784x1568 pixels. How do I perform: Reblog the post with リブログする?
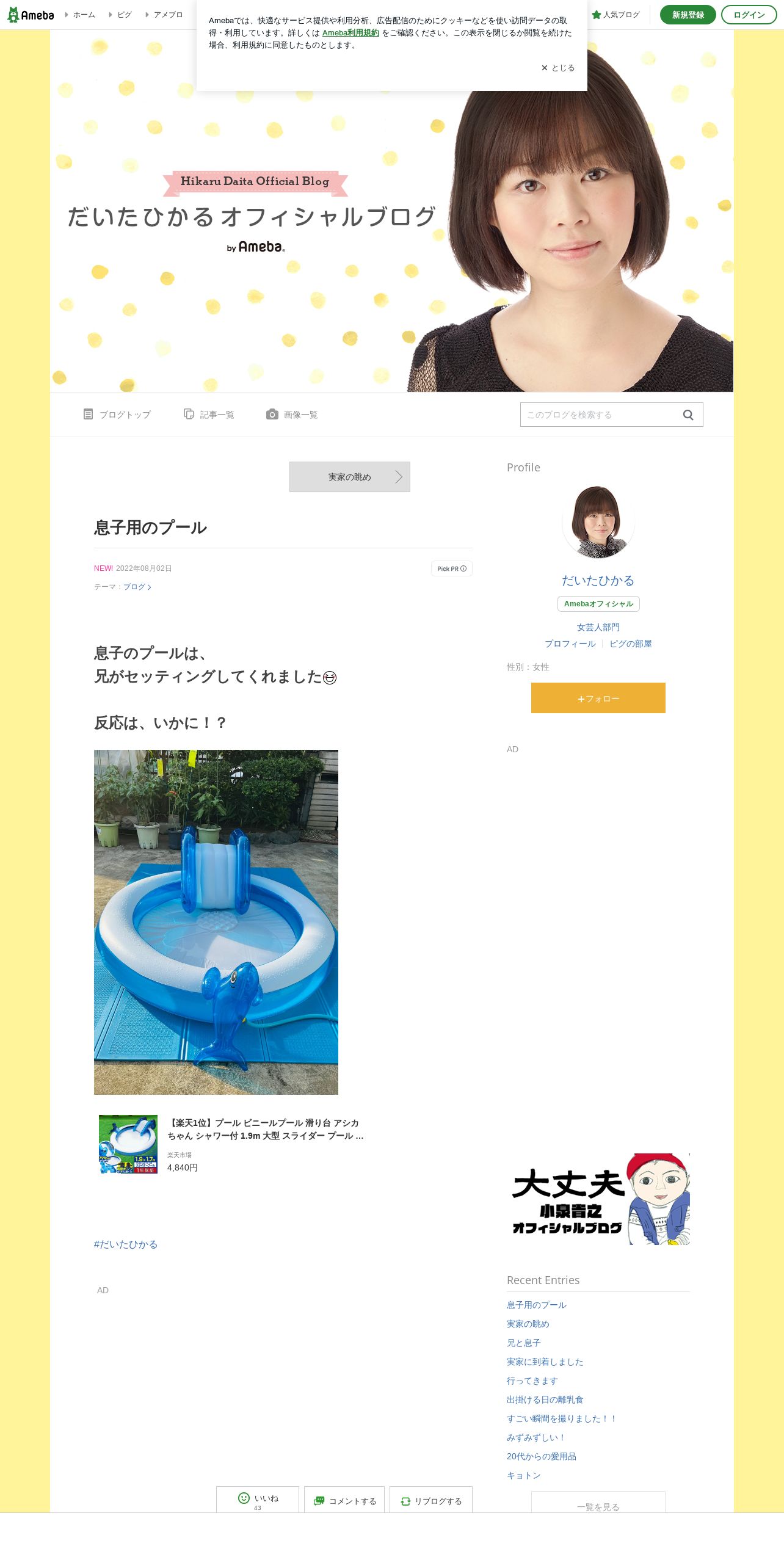tap(431, 1500)
